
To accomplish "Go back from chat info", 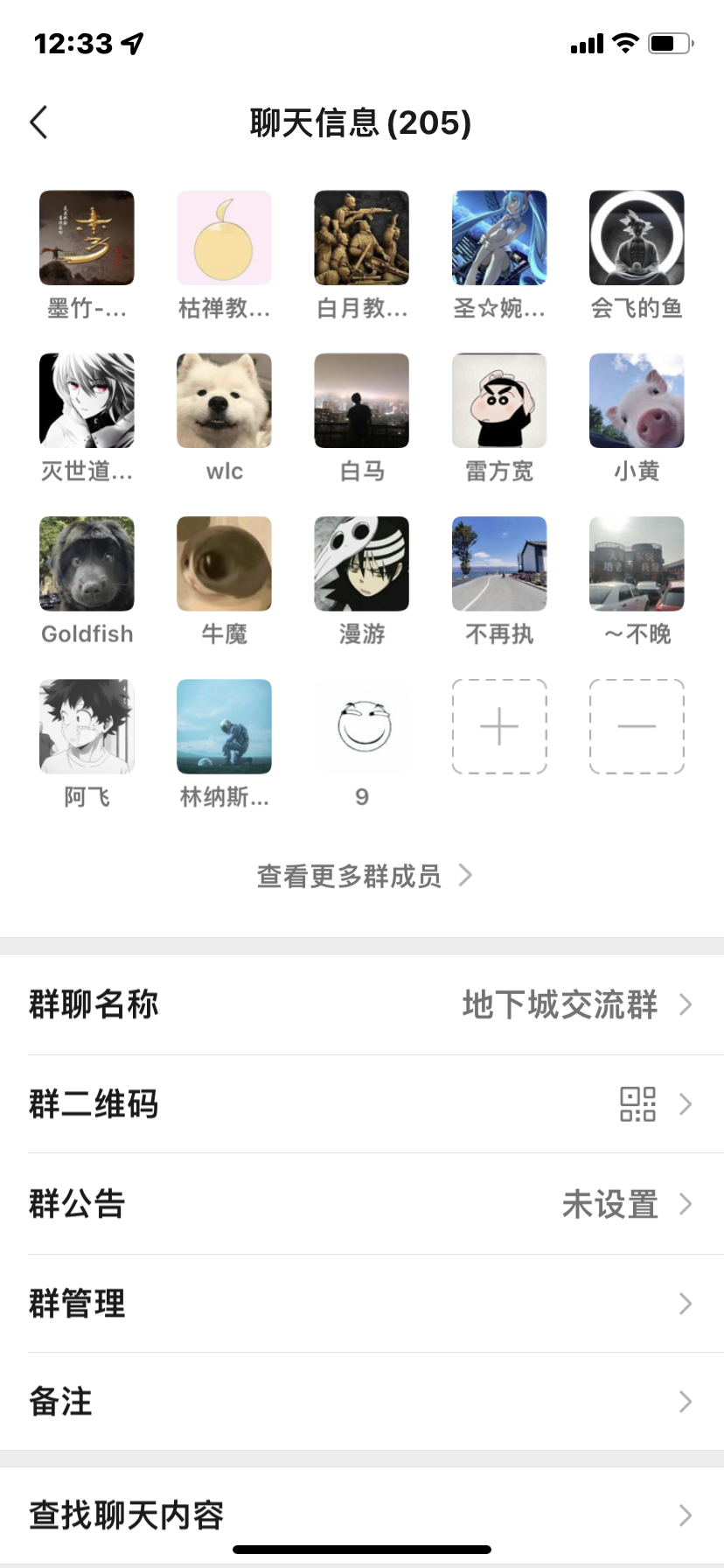I will pos(39,122).
